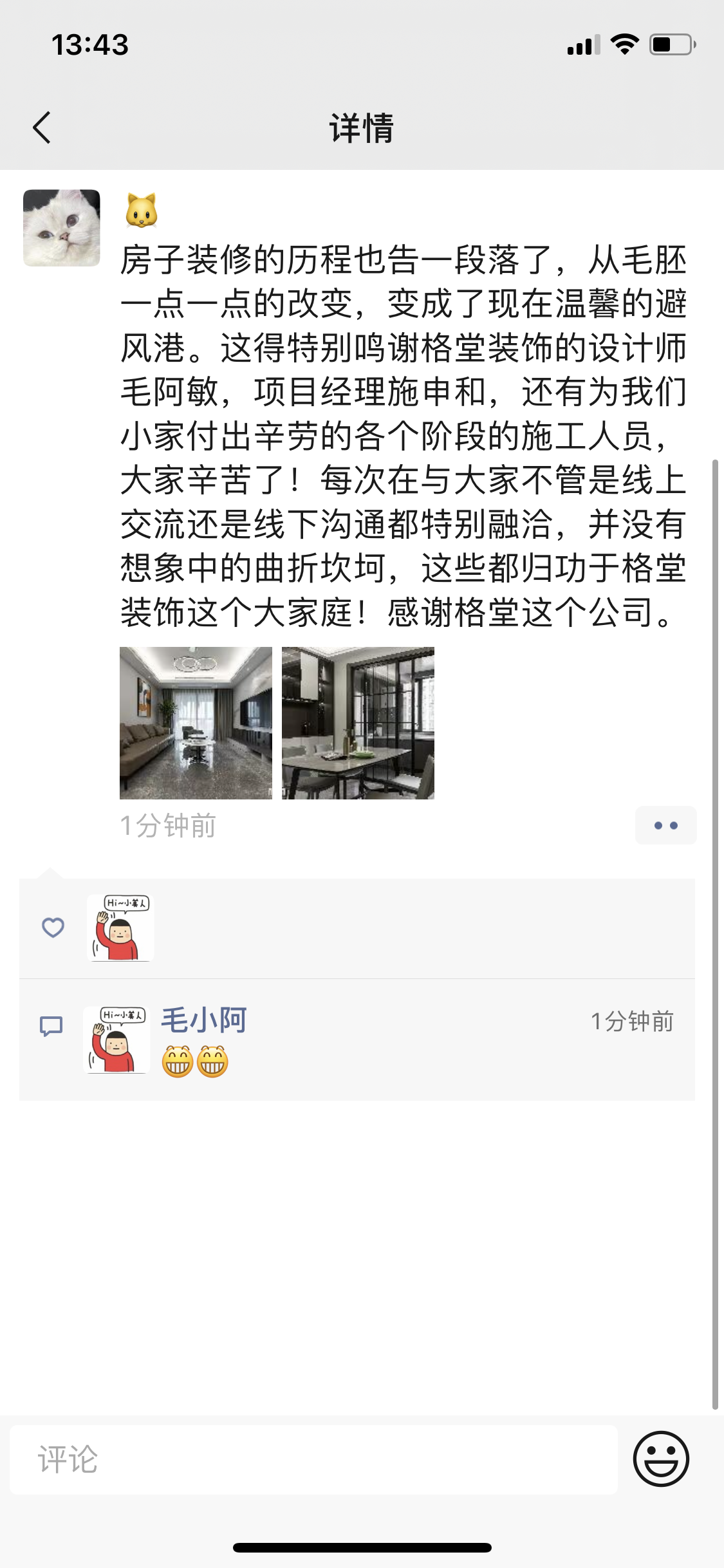The image size is (724, 1568).
Task: Go back from the 详情 page
Action: 42,127
